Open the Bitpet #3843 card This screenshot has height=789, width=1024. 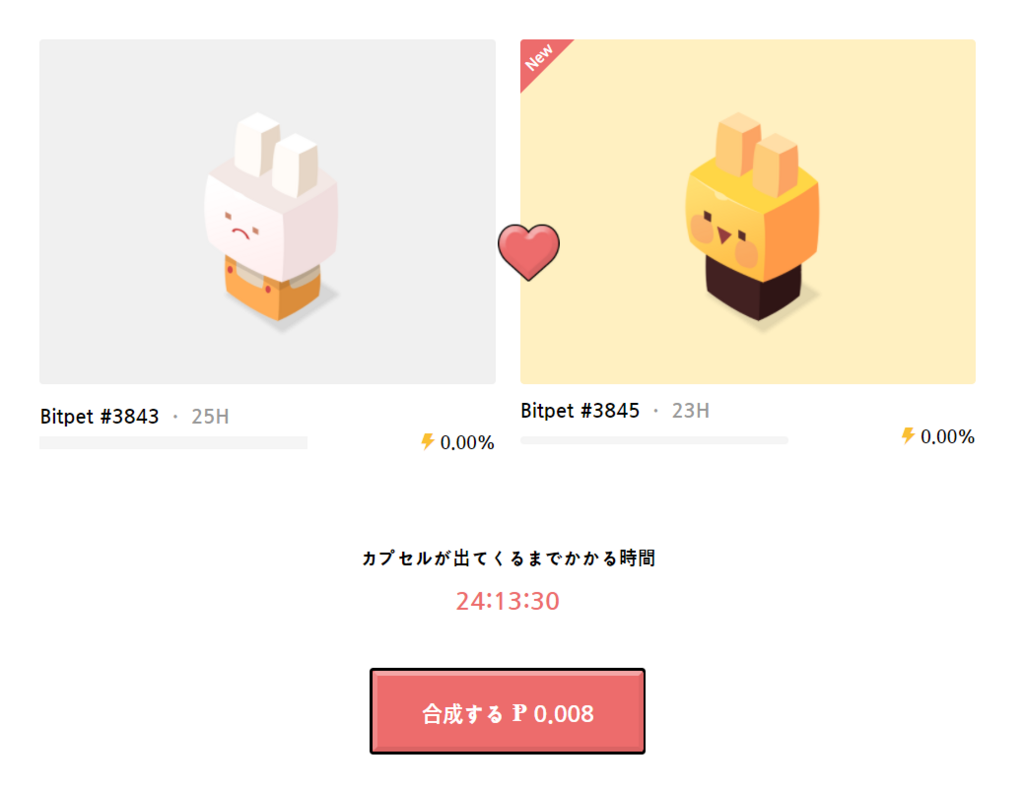(267, 212)
